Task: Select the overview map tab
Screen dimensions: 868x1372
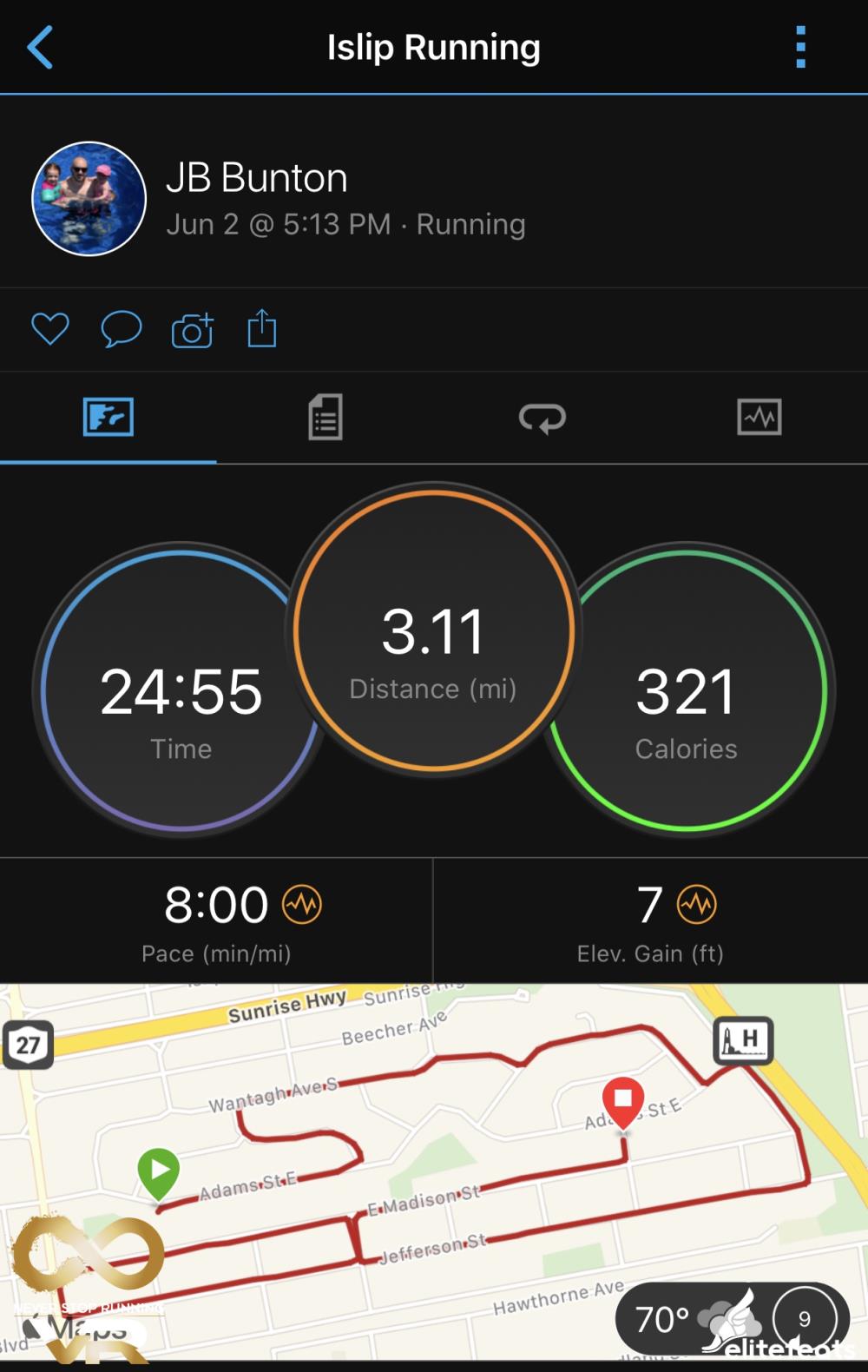Action: (x=108, y=418)
